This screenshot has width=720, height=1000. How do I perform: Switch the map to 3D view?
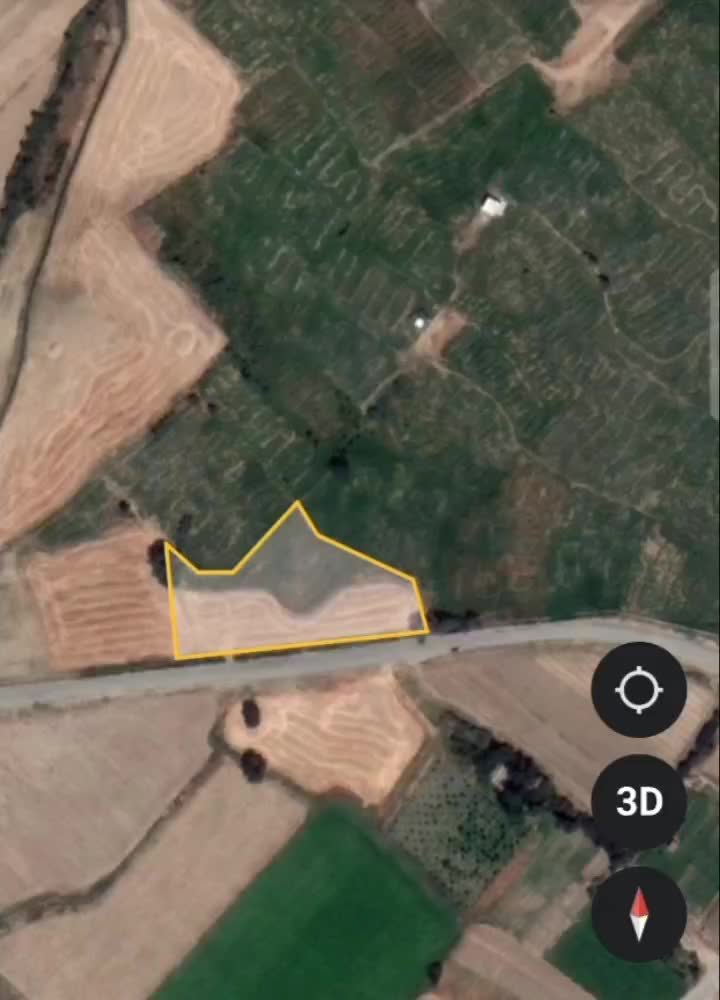point(639,802)
